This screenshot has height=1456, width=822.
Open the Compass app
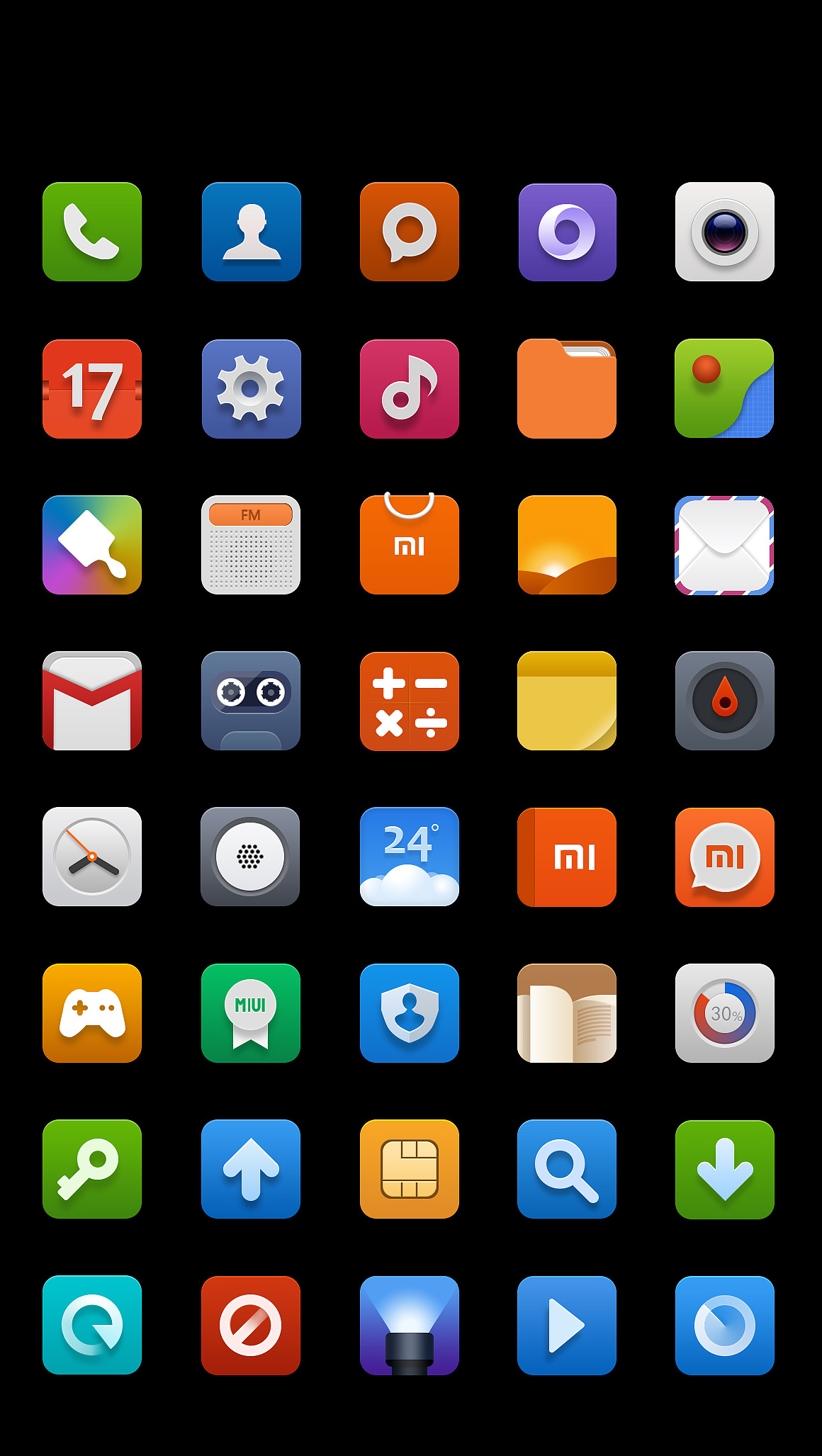pyautogui.click(x=724, y=701)
